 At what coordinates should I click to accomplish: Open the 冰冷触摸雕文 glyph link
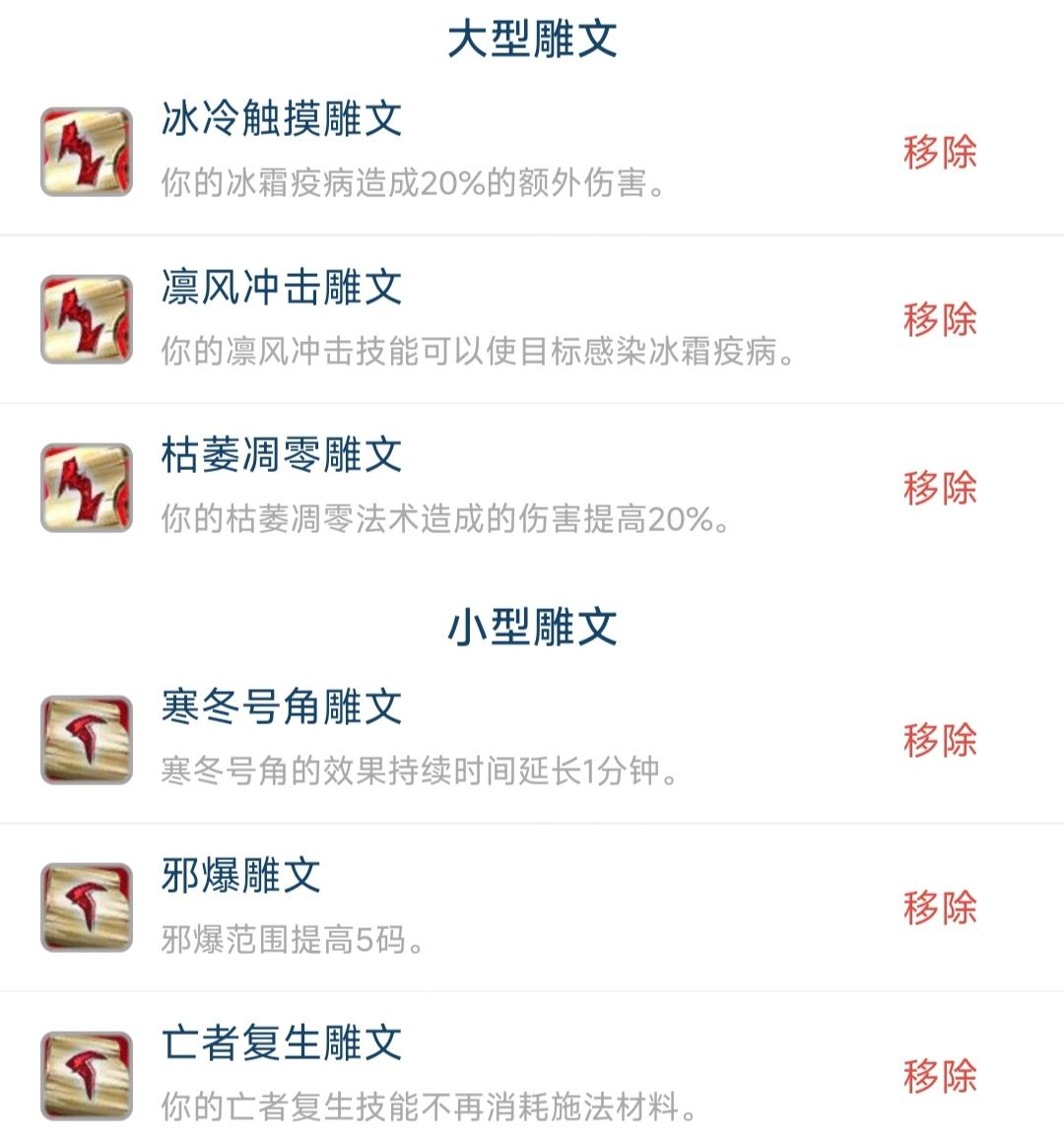pos(282,119)
